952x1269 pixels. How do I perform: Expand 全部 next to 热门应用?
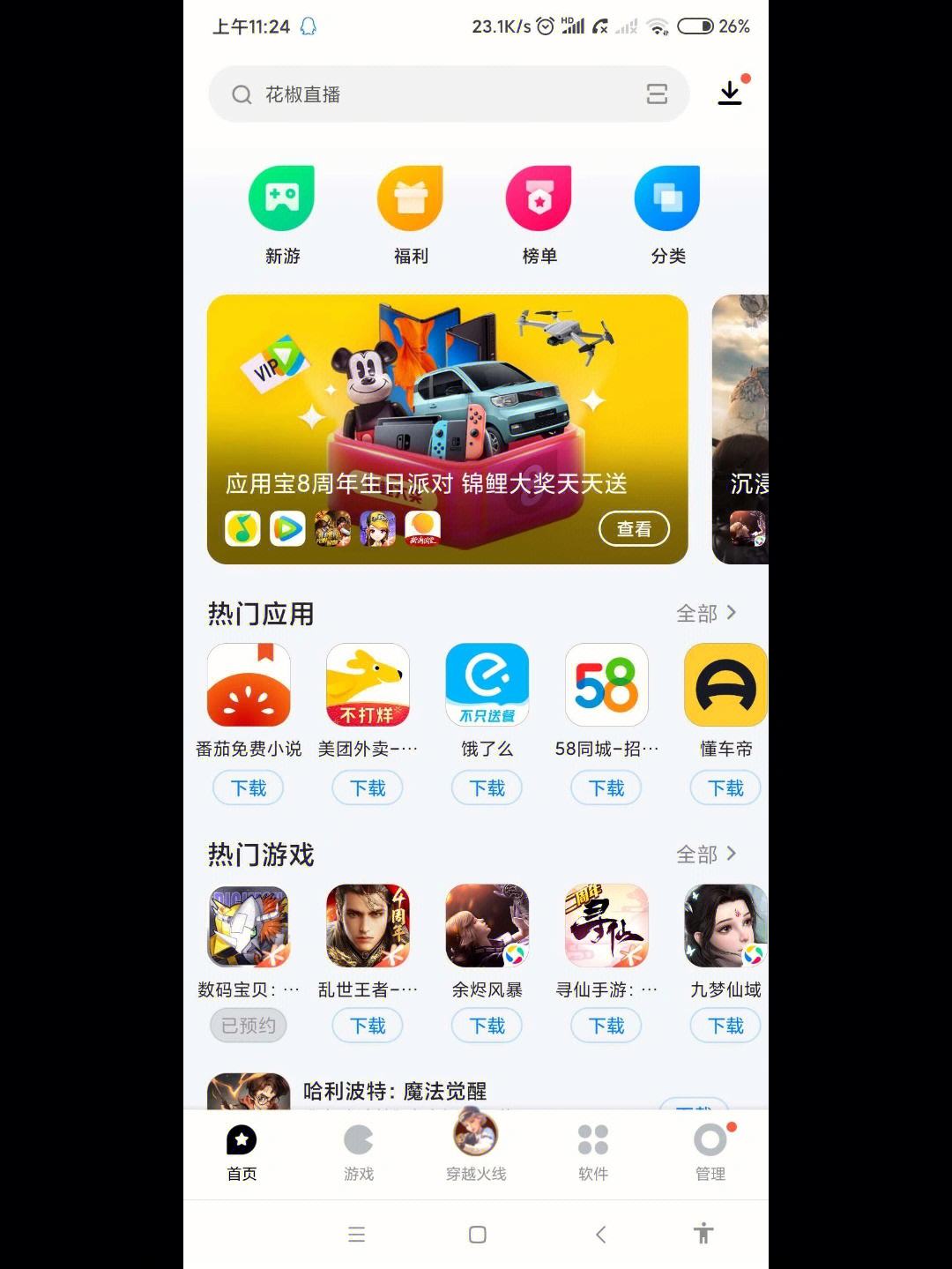click(705, 613)
